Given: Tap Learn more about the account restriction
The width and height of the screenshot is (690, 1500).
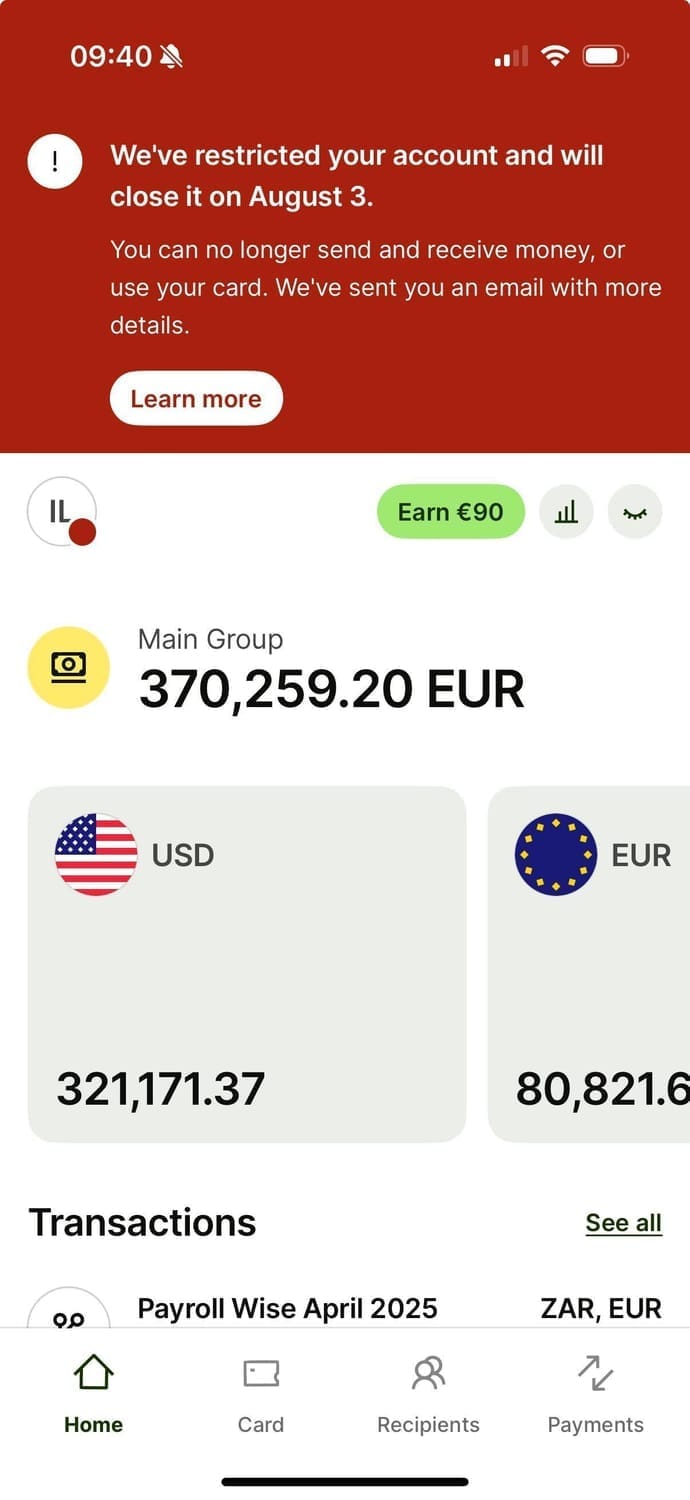Looking at the screenshot, I should tap(196, 398).
